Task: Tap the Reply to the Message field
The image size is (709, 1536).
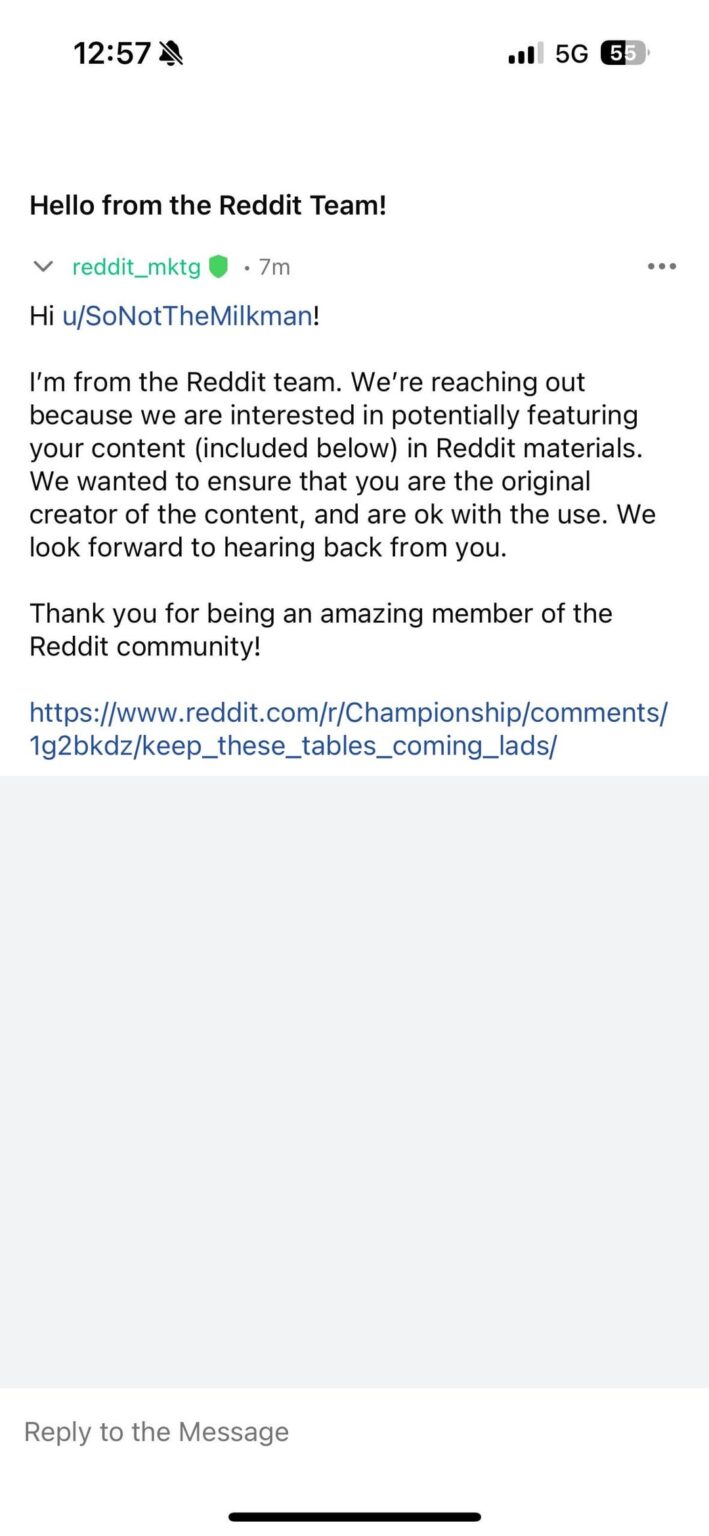Action: (354, 1432)
